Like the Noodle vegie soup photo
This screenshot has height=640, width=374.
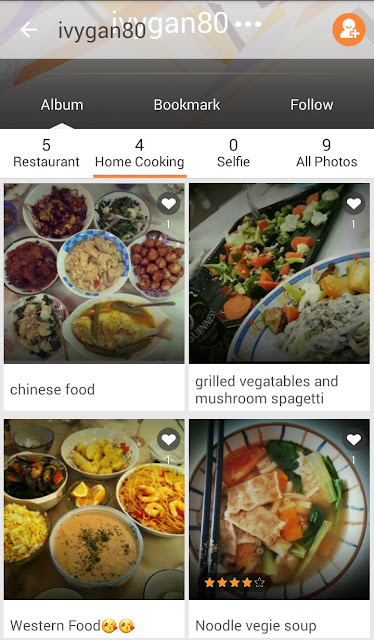coord(354,440)
